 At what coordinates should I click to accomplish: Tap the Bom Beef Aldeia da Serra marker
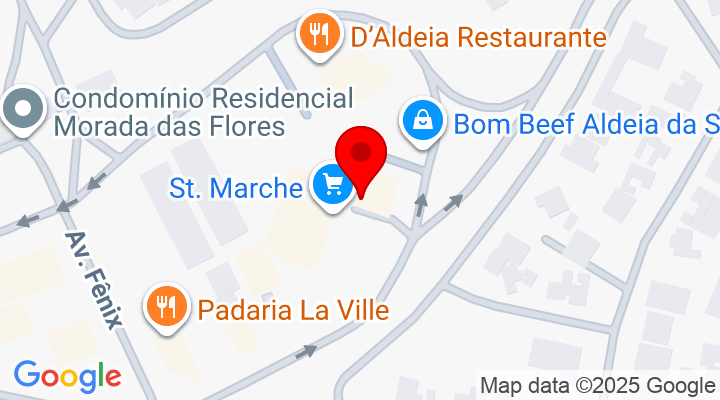click(x=424, y=121)
